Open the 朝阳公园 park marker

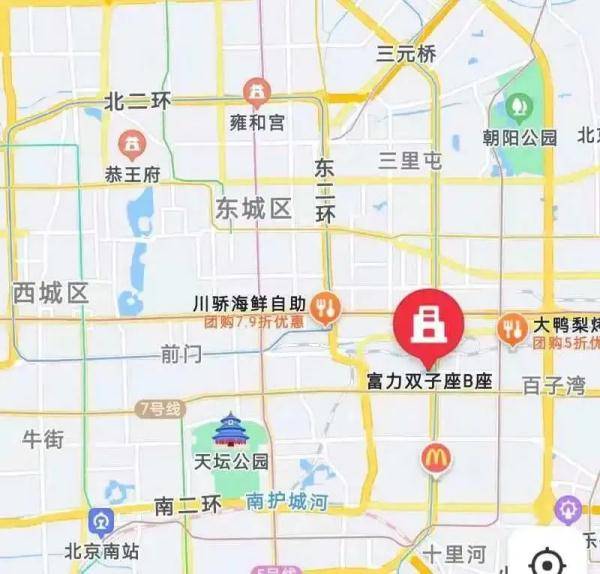pyautogui.click(x=519, y=105)
